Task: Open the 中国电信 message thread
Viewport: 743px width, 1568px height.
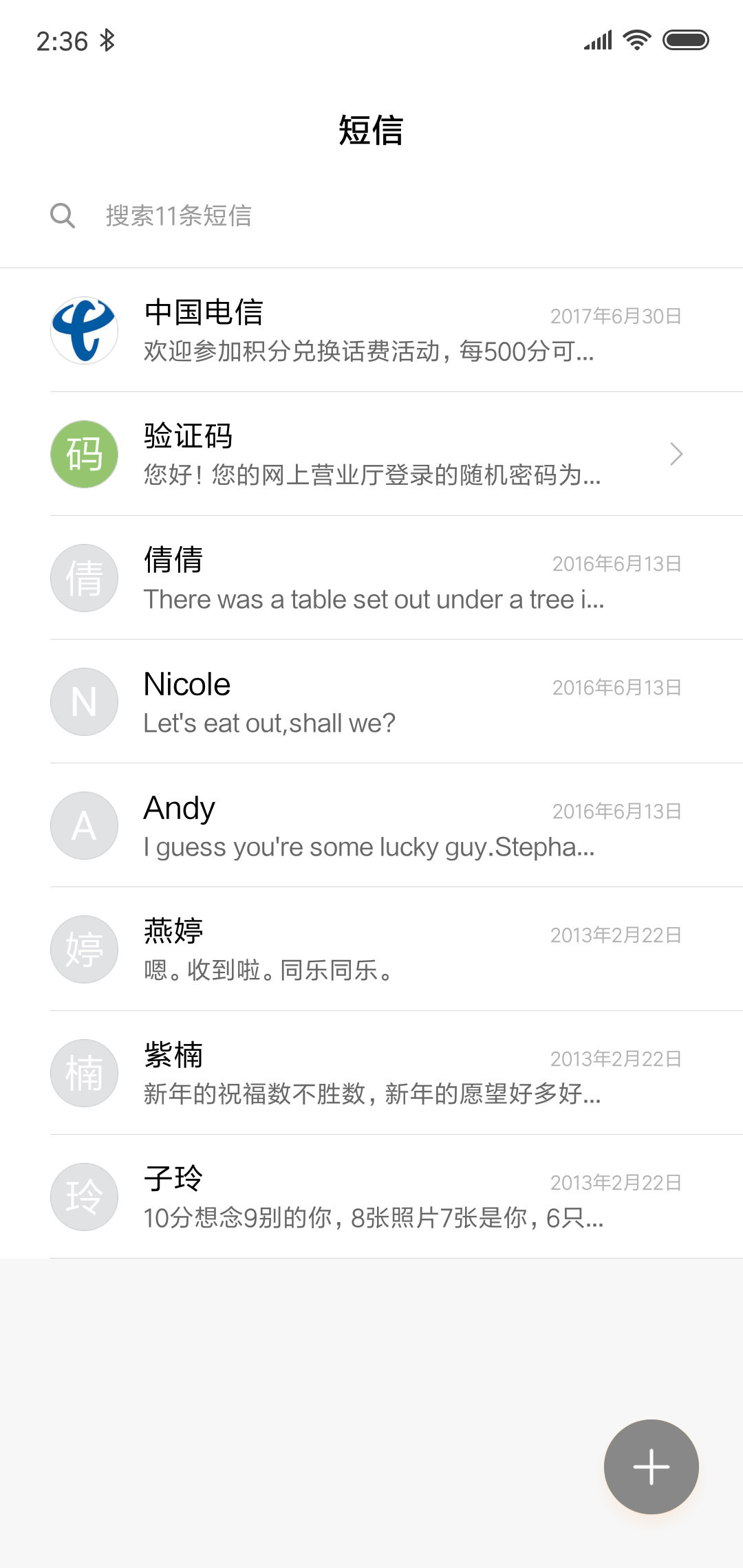Action: click(x=371, y=330)
